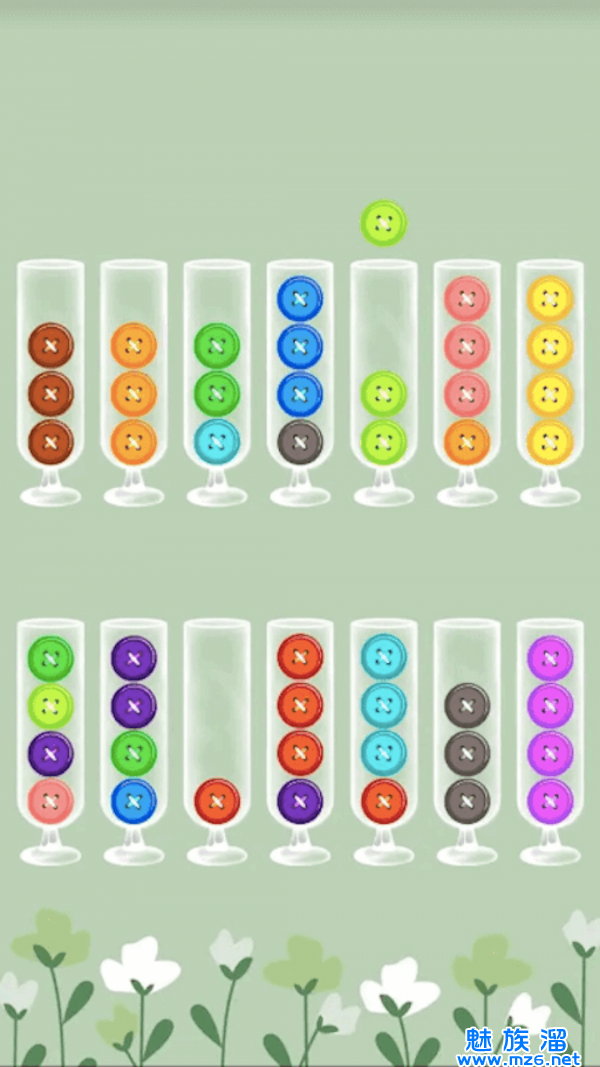Select the tube holding three orange buttons
The height and width of the screenshot is (1067, 600).
point(133,380)
